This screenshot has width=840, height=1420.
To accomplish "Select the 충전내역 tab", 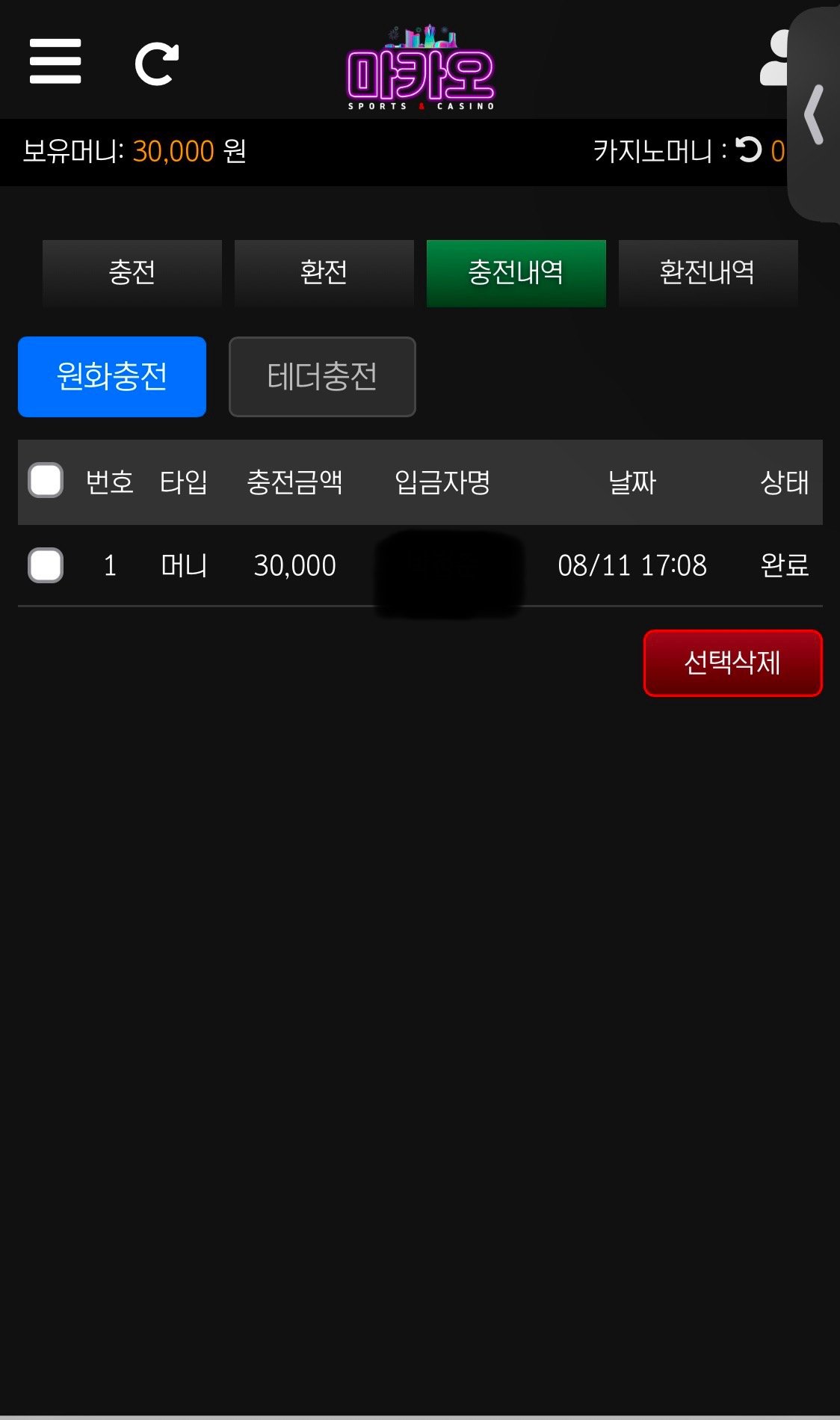I will tap(516, 272).
